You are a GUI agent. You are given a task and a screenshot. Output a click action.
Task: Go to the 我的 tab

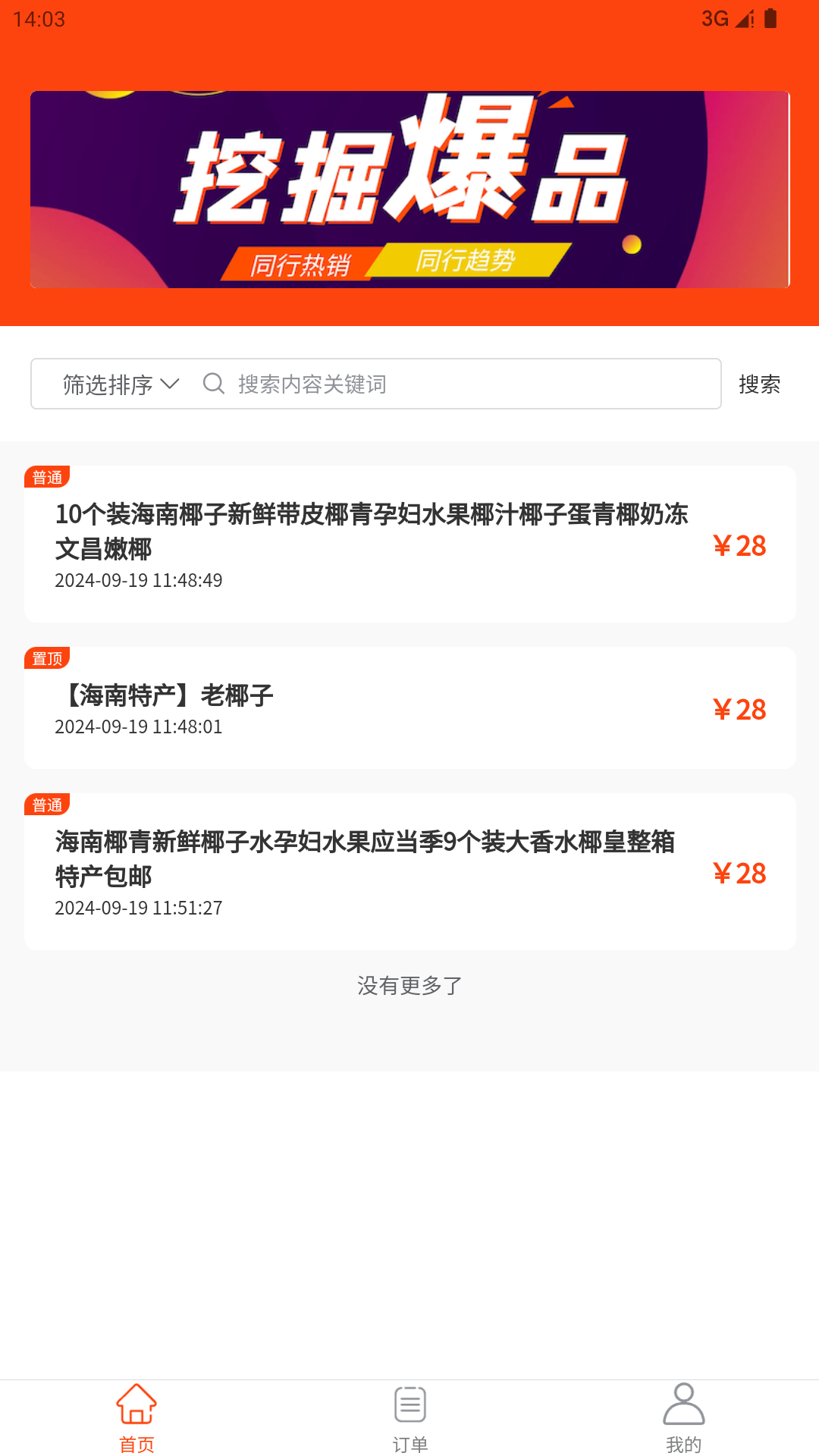coord(683,1417)
